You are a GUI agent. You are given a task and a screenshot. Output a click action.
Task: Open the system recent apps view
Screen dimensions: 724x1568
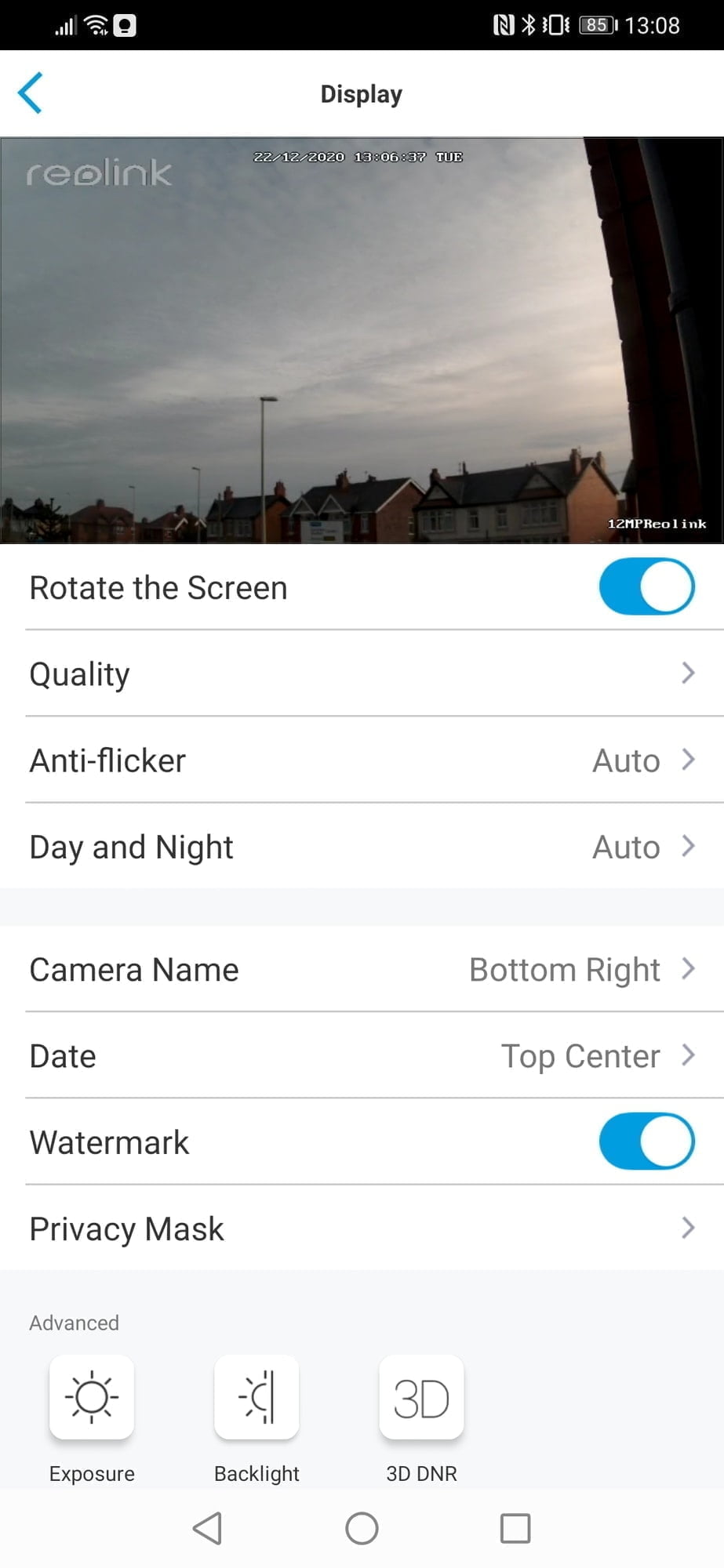pyautogui.click(x=515, y=1528)
